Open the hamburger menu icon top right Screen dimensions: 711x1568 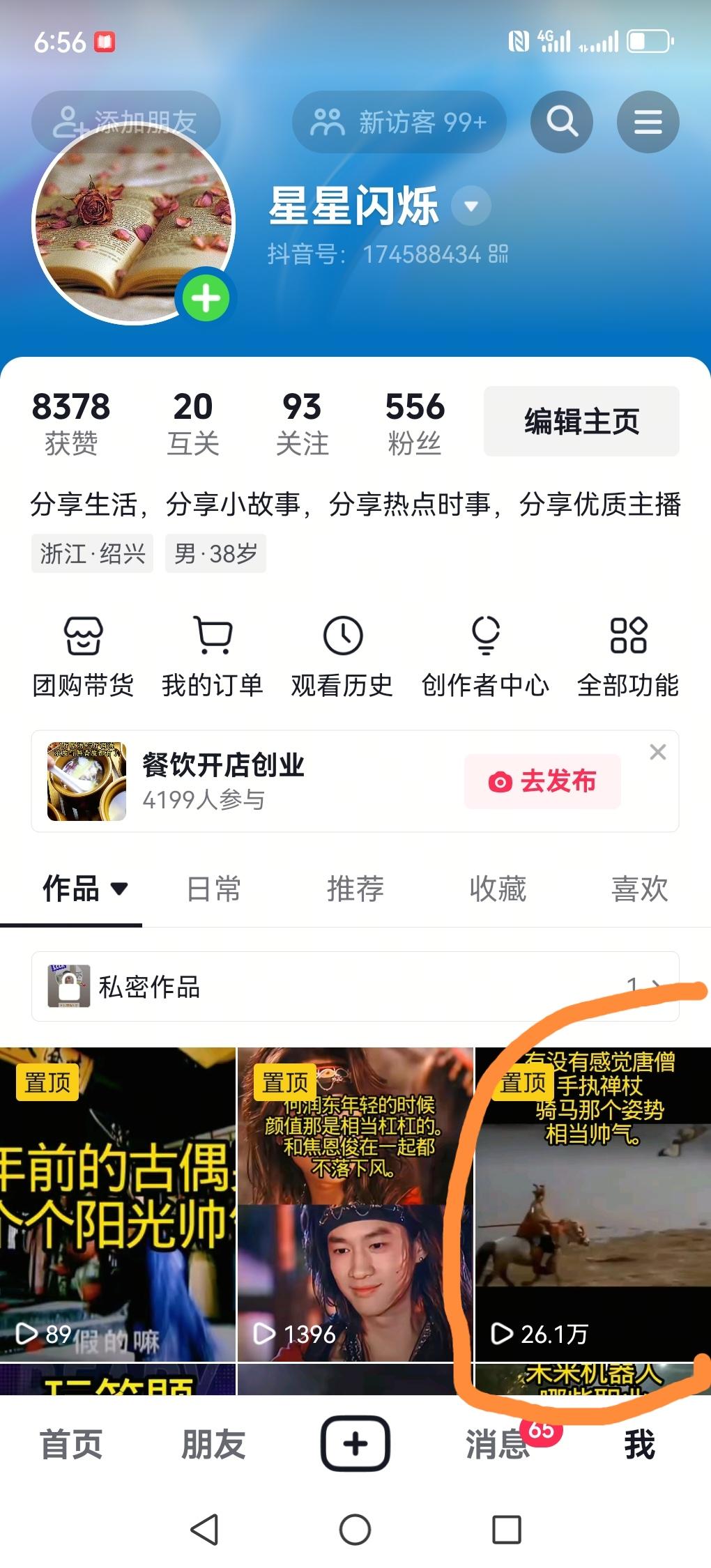pyautogui.click(x=648, y=121)
